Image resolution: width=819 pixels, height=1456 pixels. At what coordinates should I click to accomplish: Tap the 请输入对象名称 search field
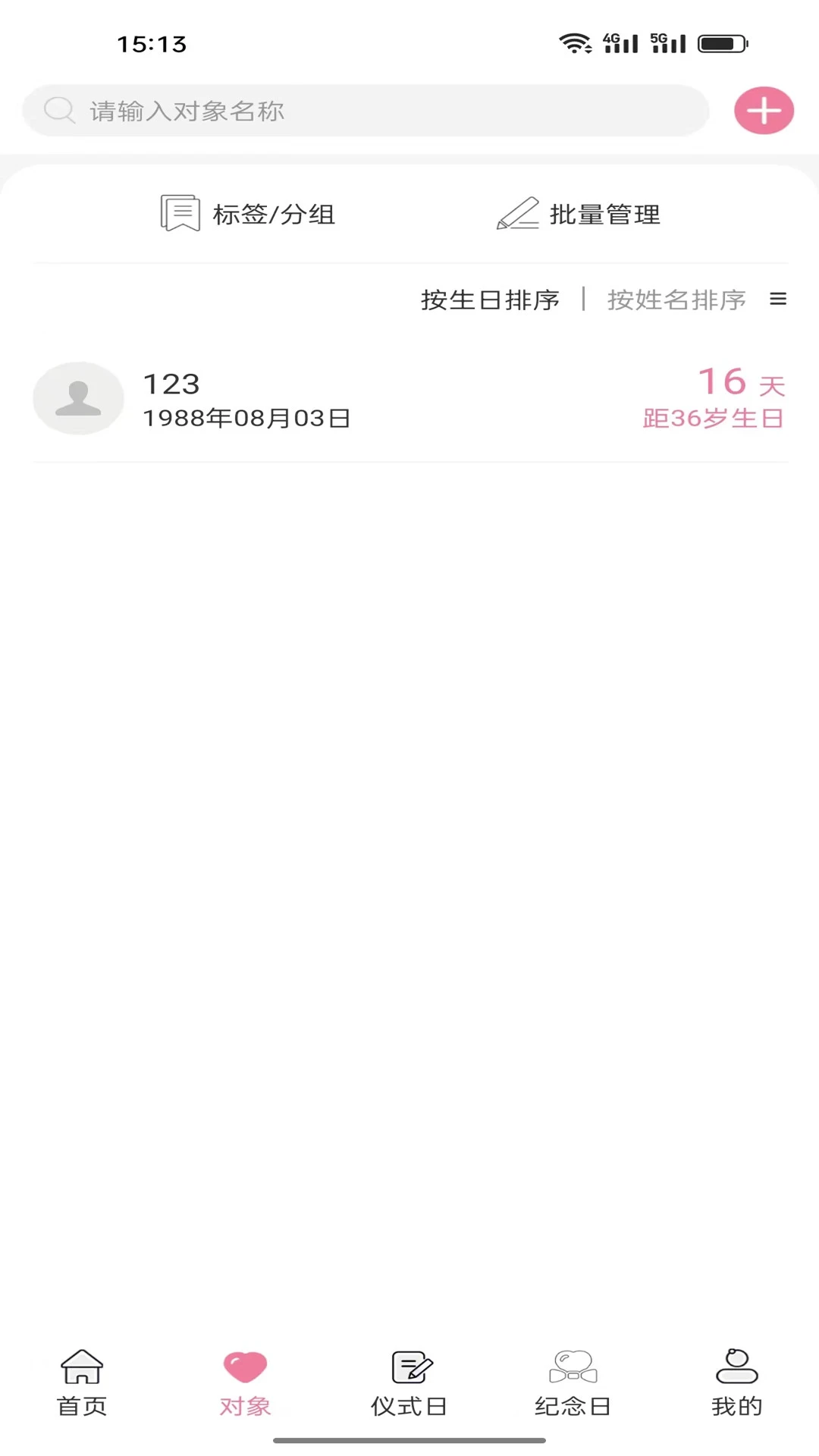364,111
